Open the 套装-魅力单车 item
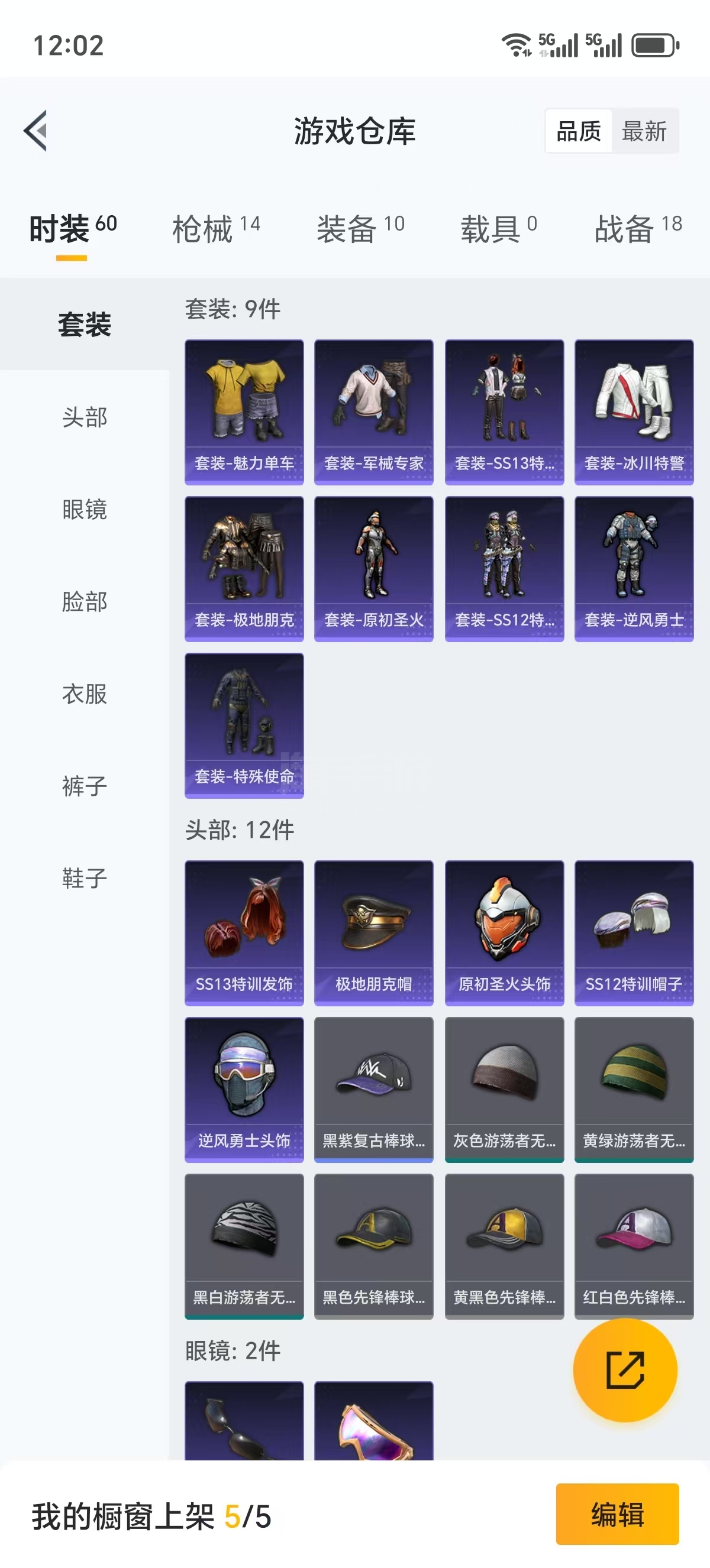This screenshot has height=1568, width=710. click(244, 412)
